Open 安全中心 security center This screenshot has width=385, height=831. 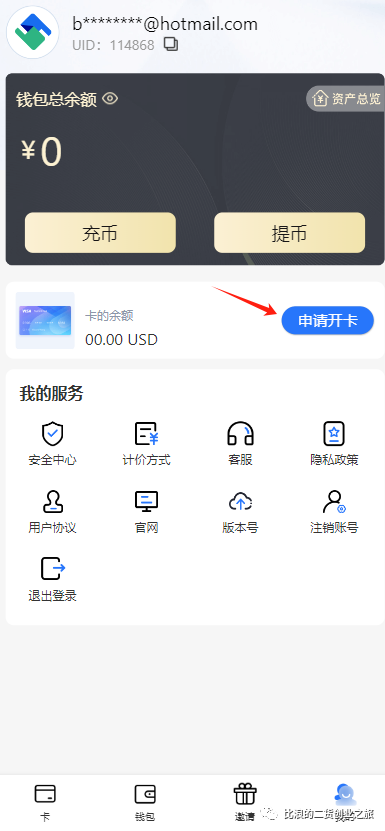coord(52,444)
